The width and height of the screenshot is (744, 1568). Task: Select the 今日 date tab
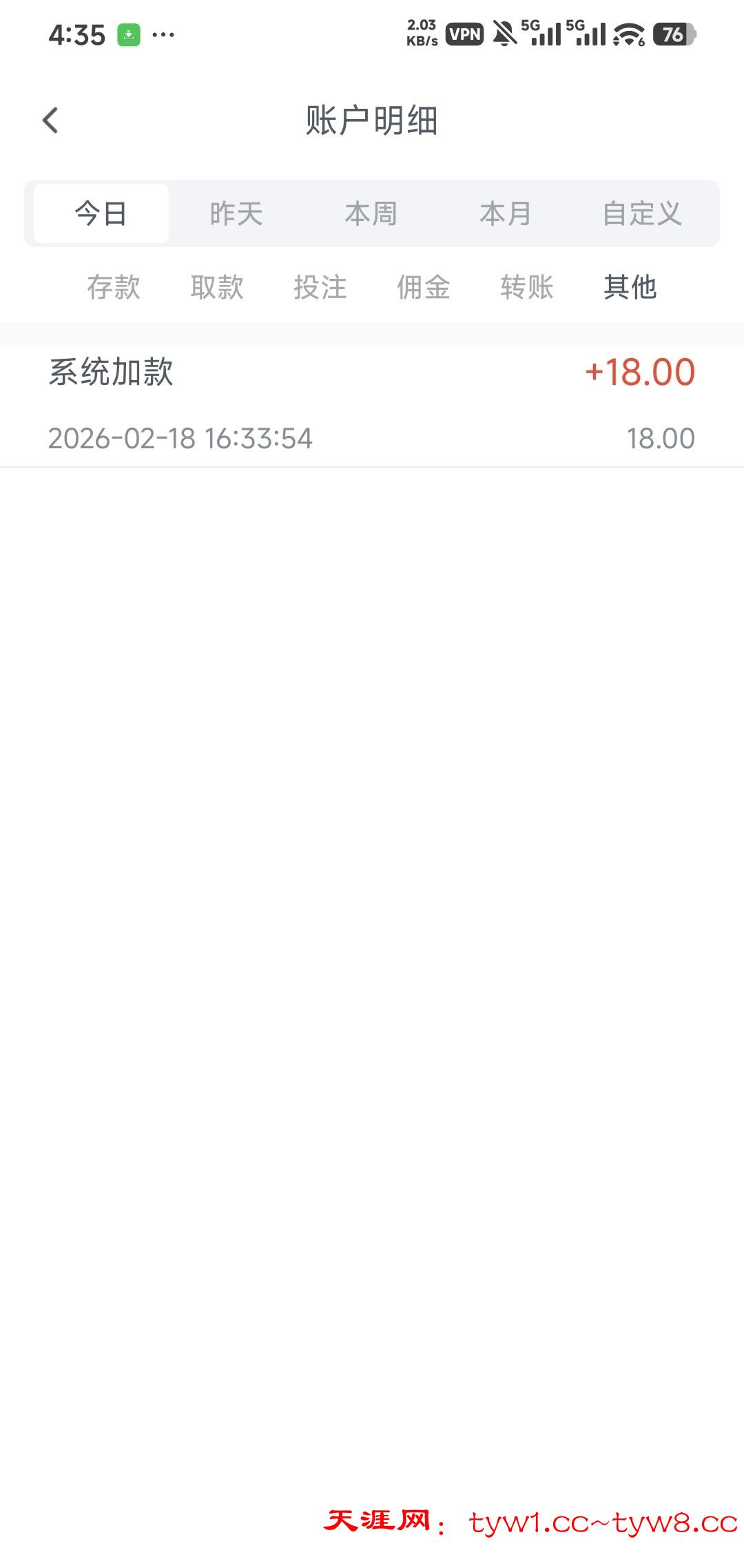[x=101, y=213]
